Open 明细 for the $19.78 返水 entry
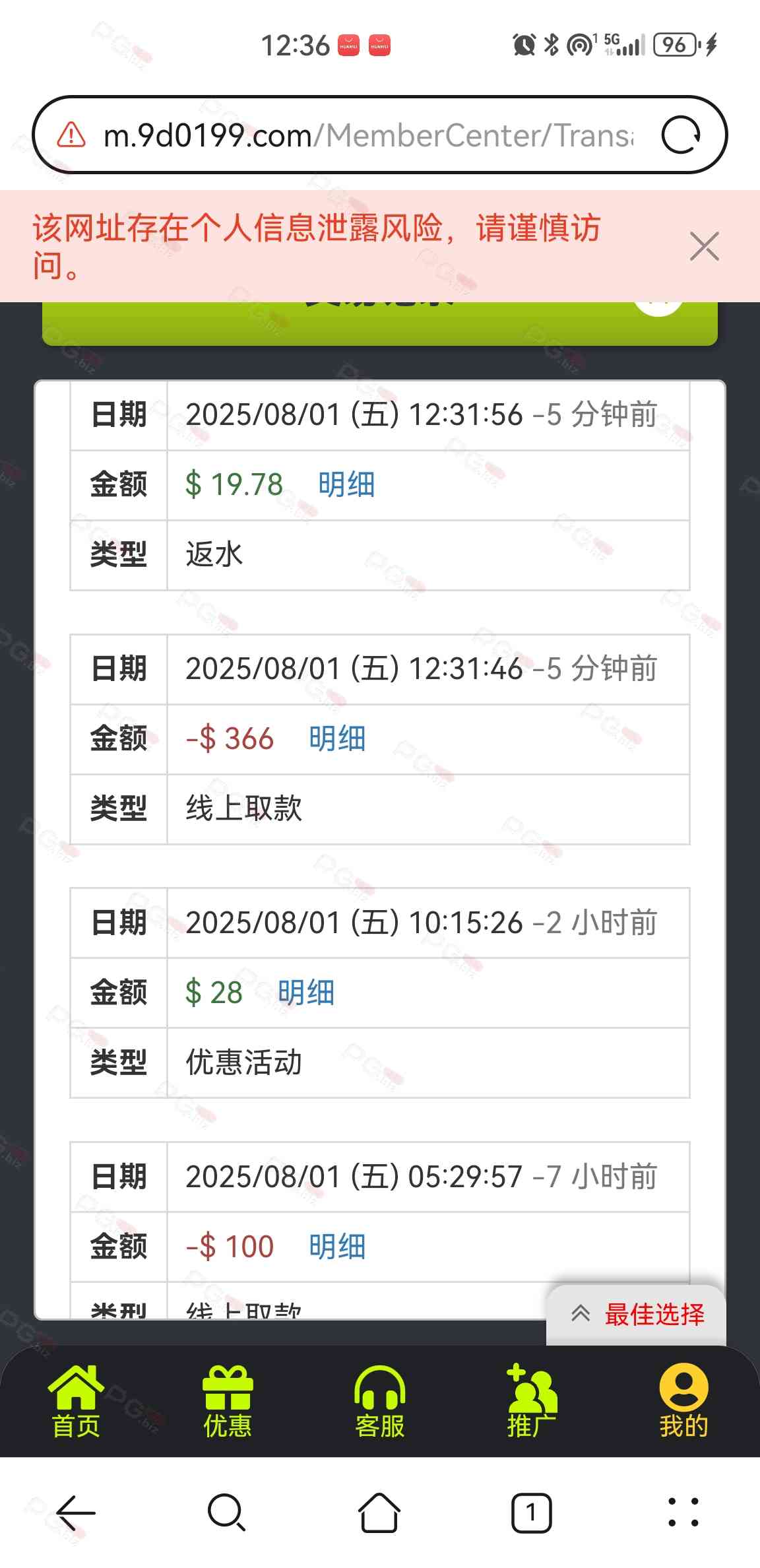 pos(346,484)
